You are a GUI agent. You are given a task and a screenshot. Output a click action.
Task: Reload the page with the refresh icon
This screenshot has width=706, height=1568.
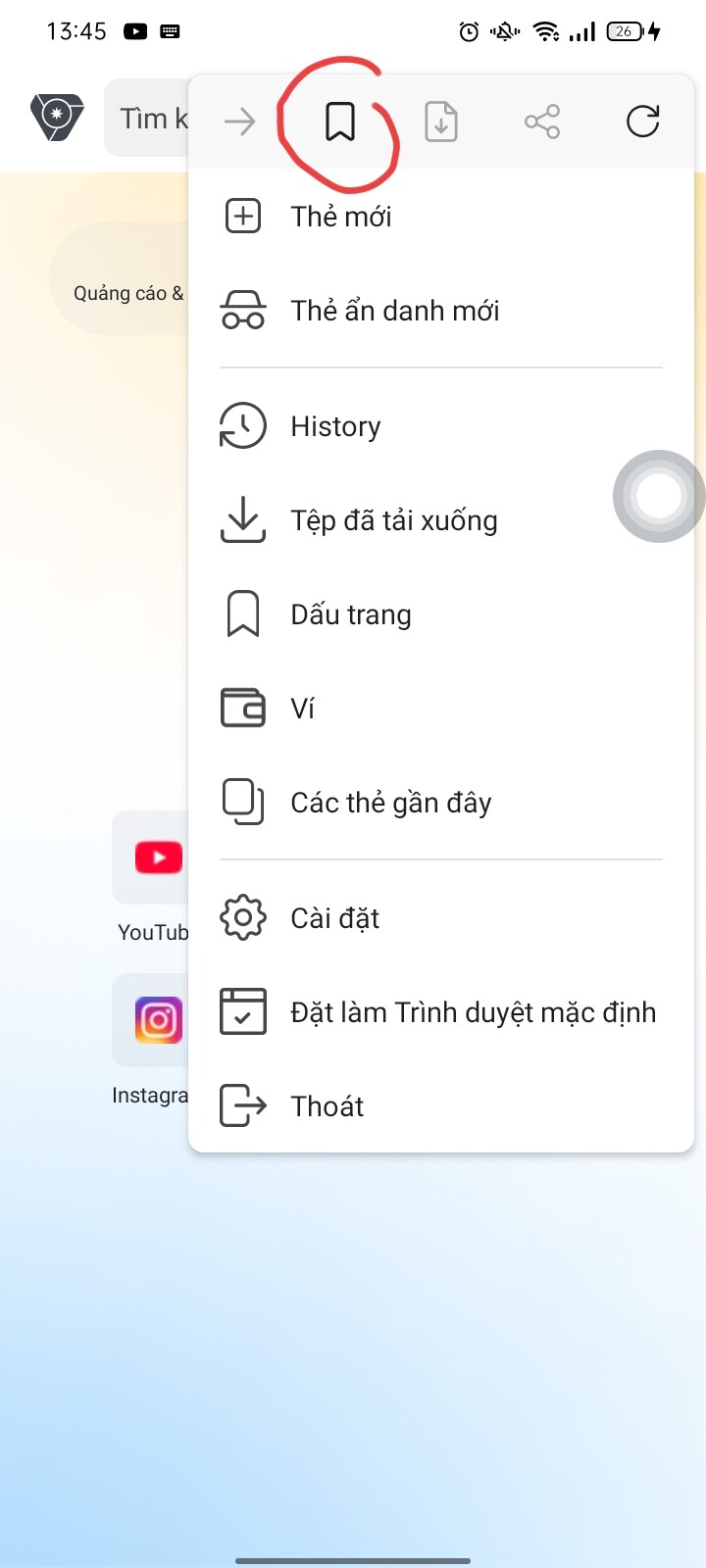pos(643,122)
